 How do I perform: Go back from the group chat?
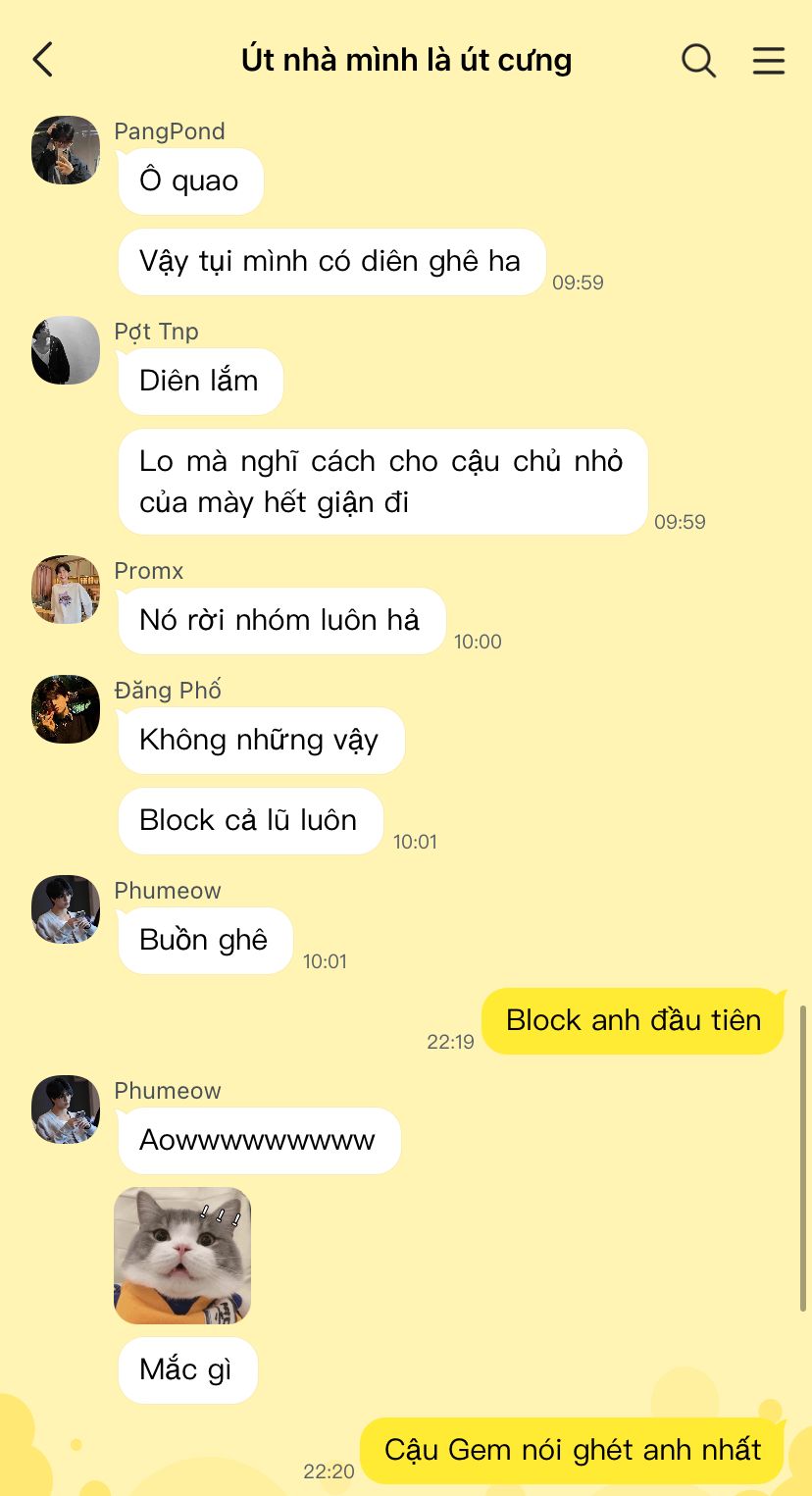tap(43, 60)
